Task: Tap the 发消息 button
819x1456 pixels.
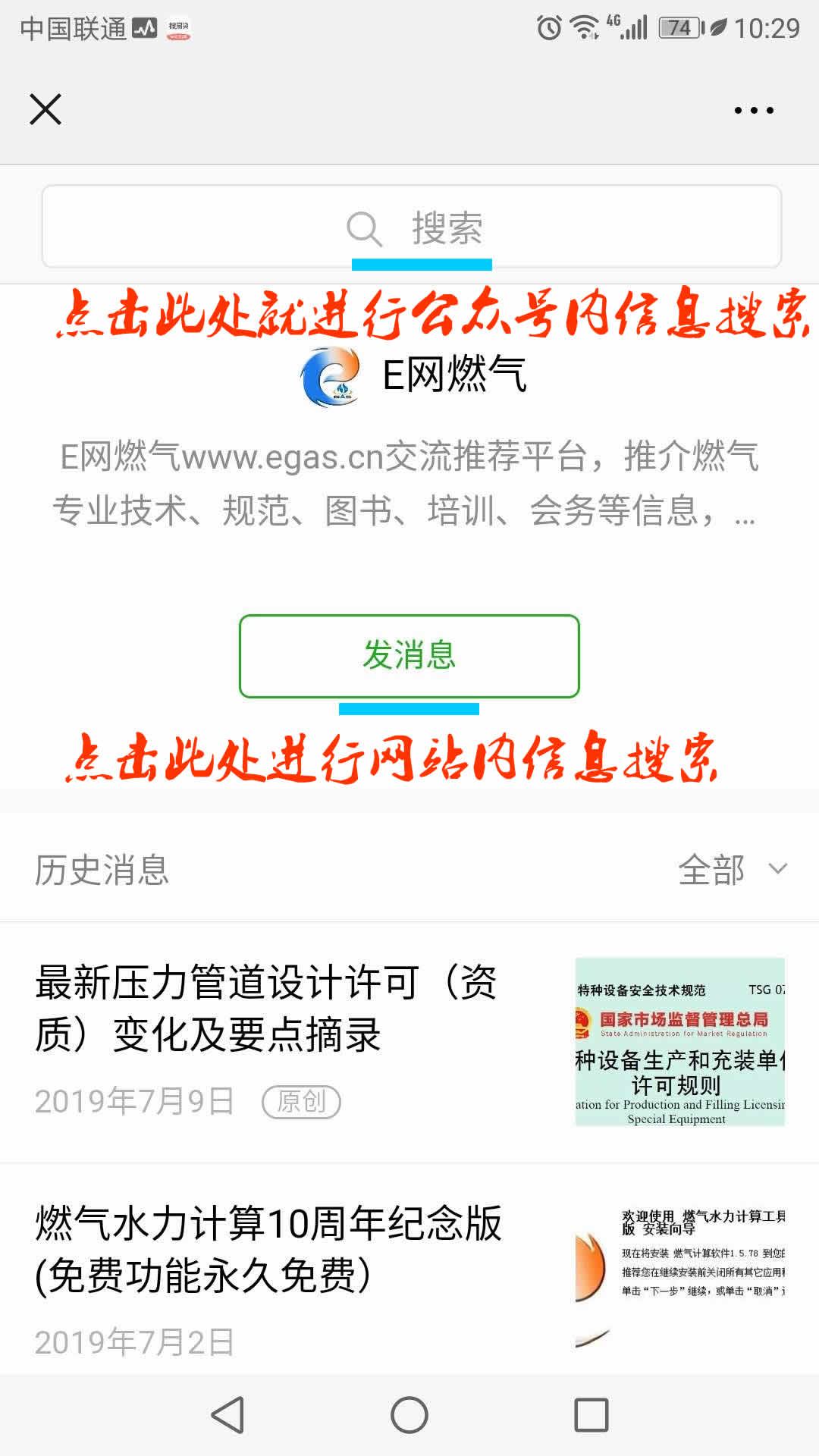Action: tap(409, 655)
